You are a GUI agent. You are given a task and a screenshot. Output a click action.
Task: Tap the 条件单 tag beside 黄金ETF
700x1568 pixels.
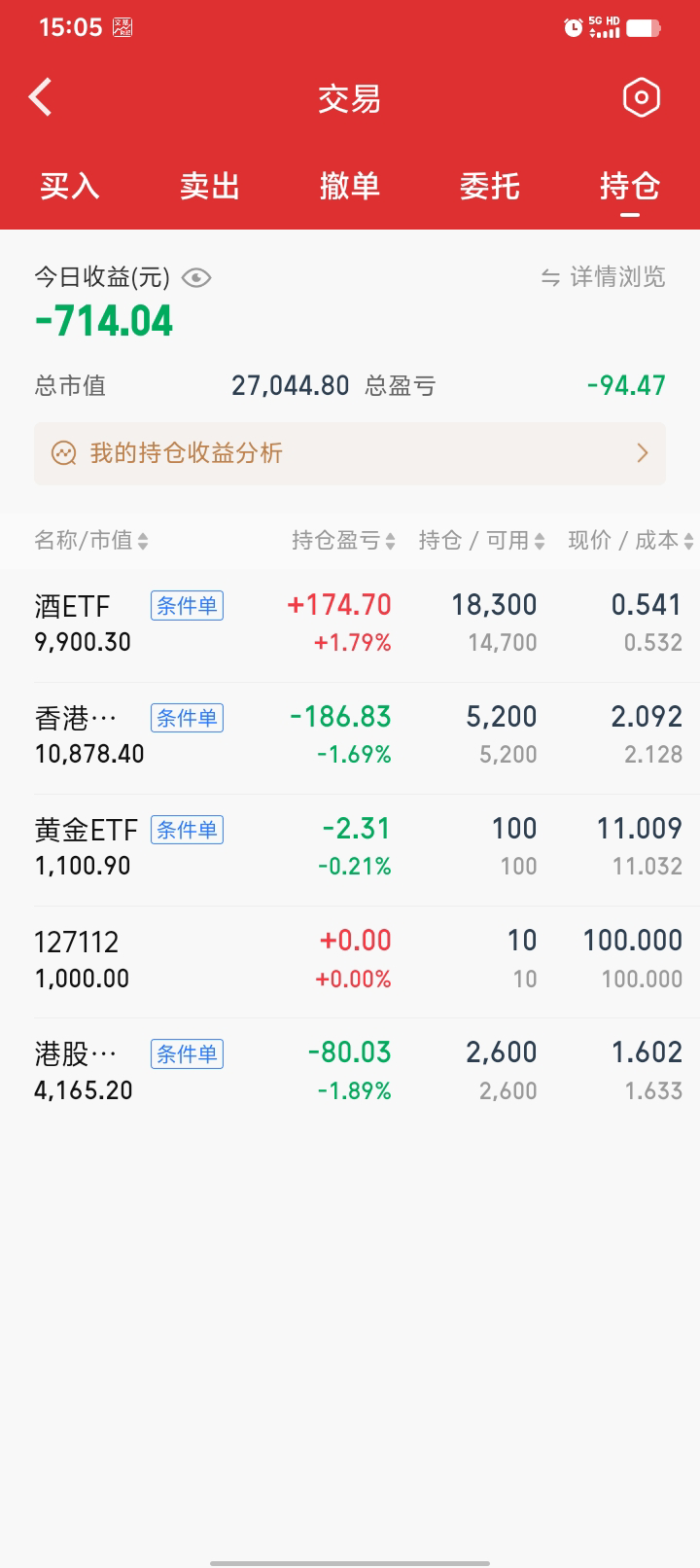(x=187, y=830)
